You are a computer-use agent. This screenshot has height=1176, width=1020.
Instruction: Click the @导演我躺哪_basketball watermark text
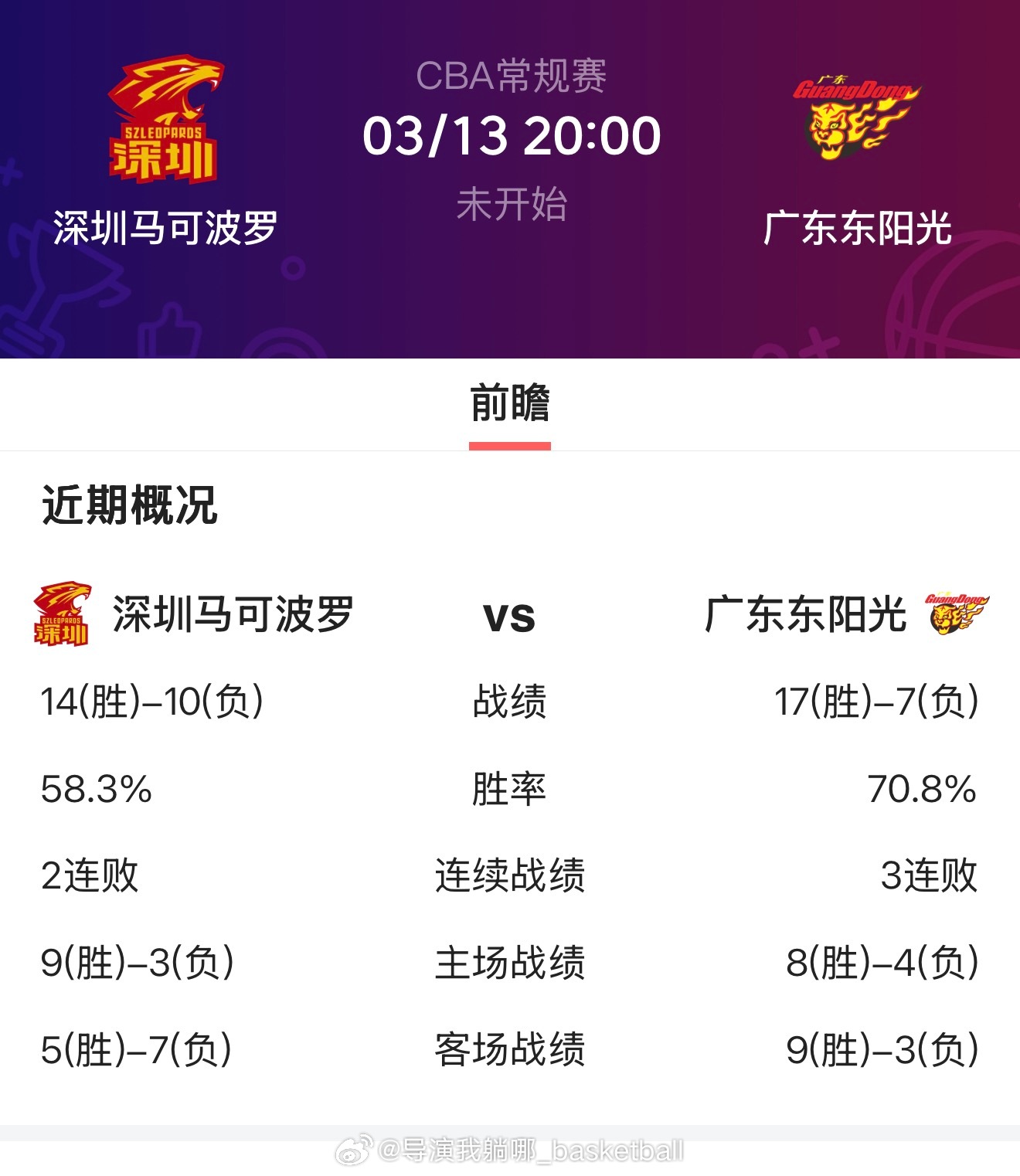coord(529,1150)
